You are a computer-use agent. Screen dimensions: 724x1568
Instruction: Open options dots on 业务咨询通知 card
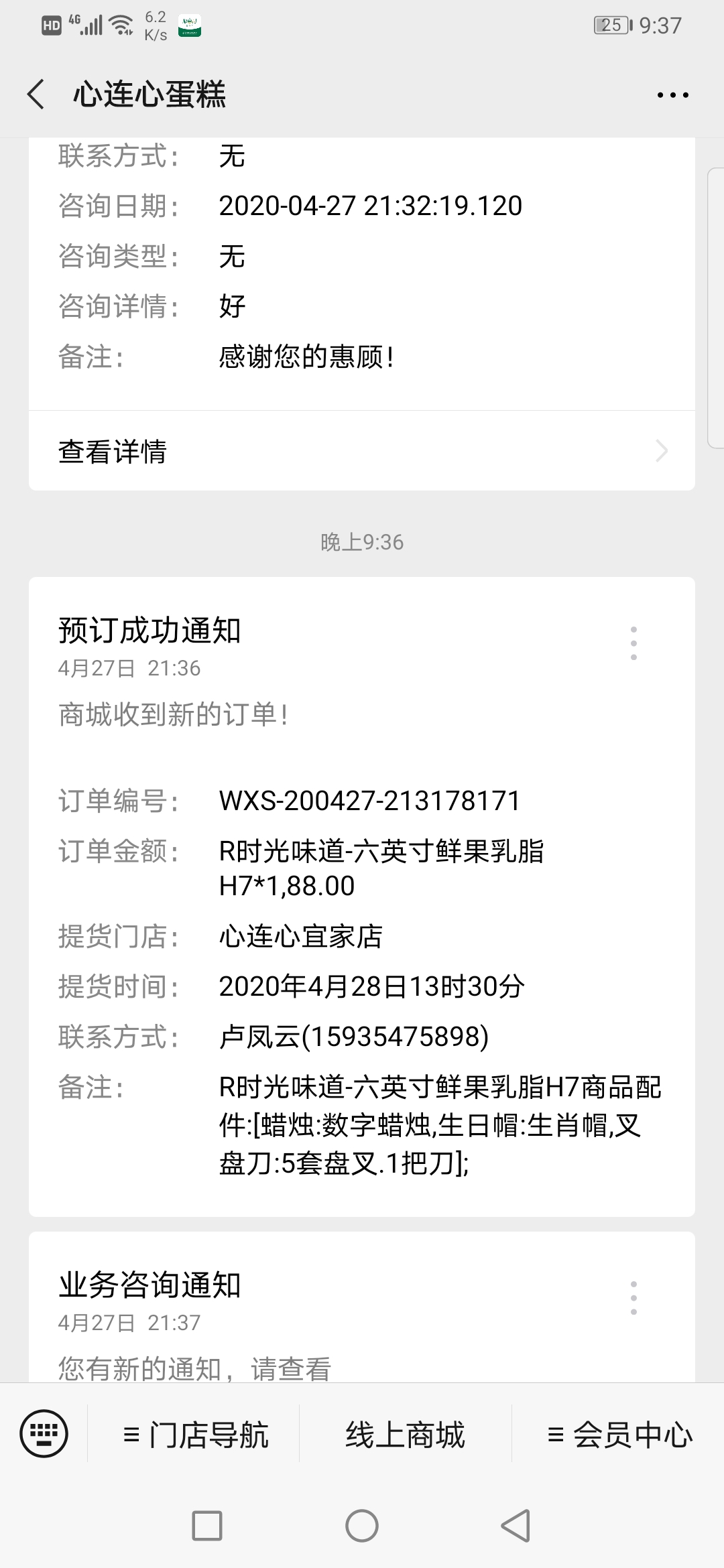[633, 1298]
